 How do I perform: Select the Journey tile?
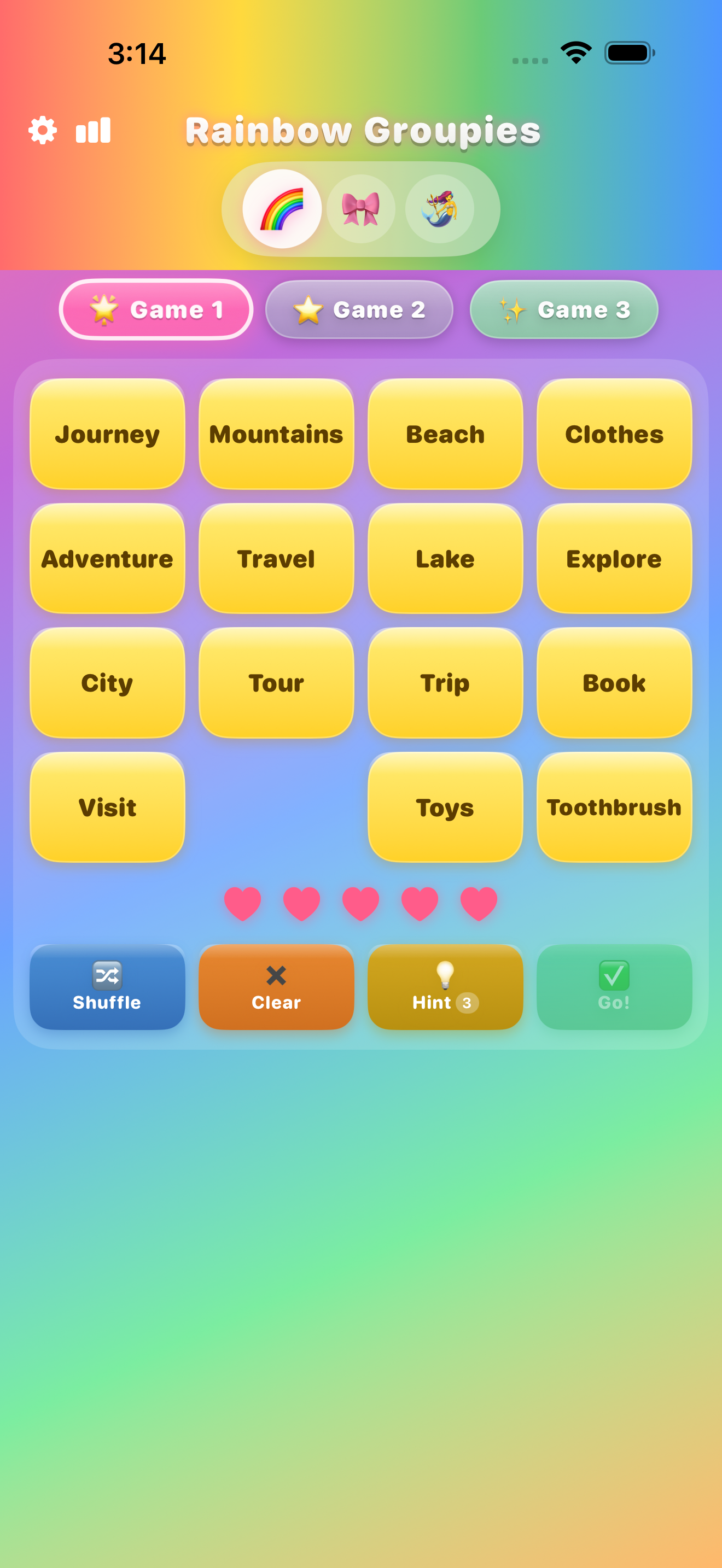point(107,434)
